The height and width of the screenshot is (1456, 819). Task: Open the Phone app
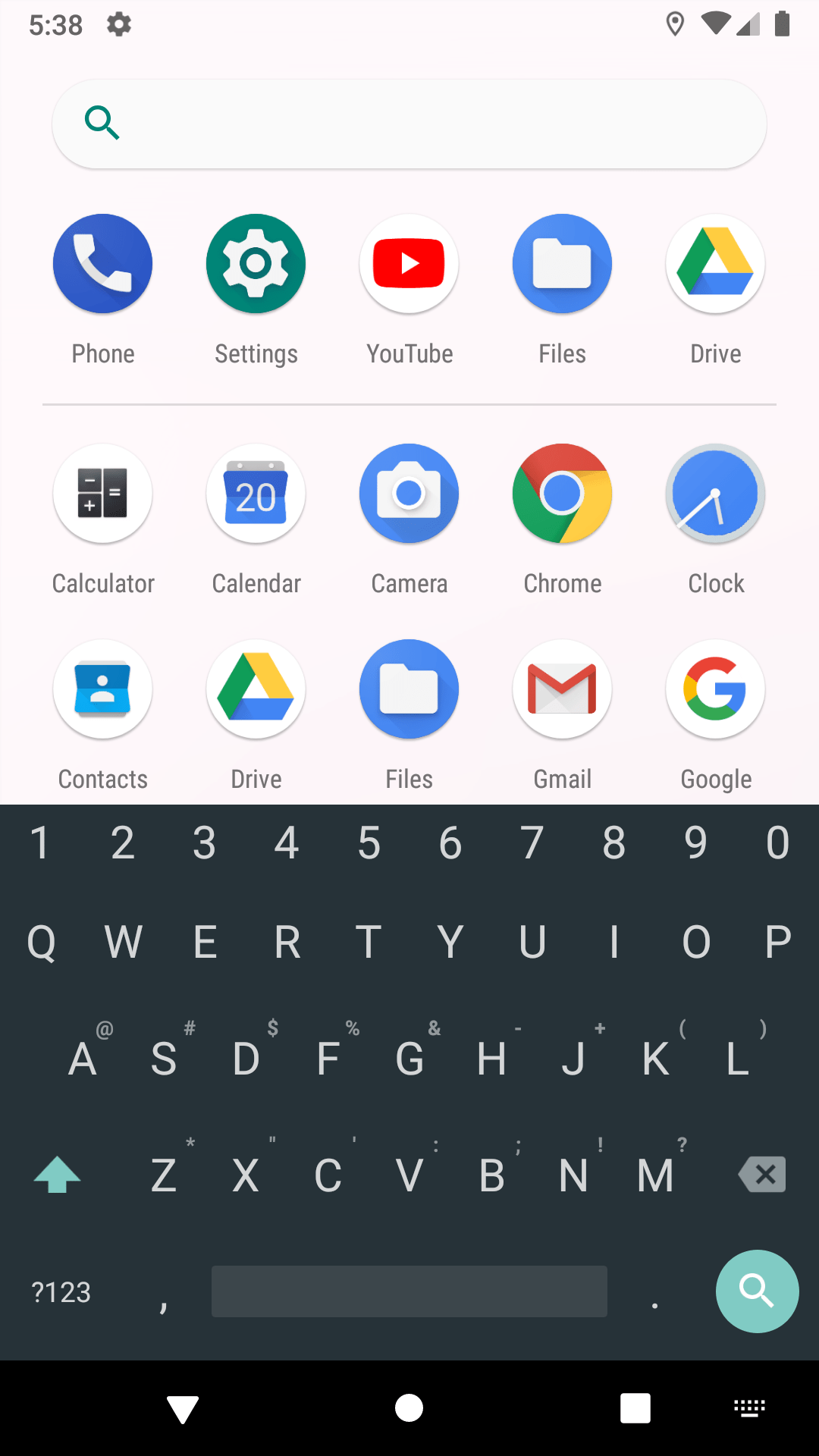pyautogui.click(x=102, y=263)
